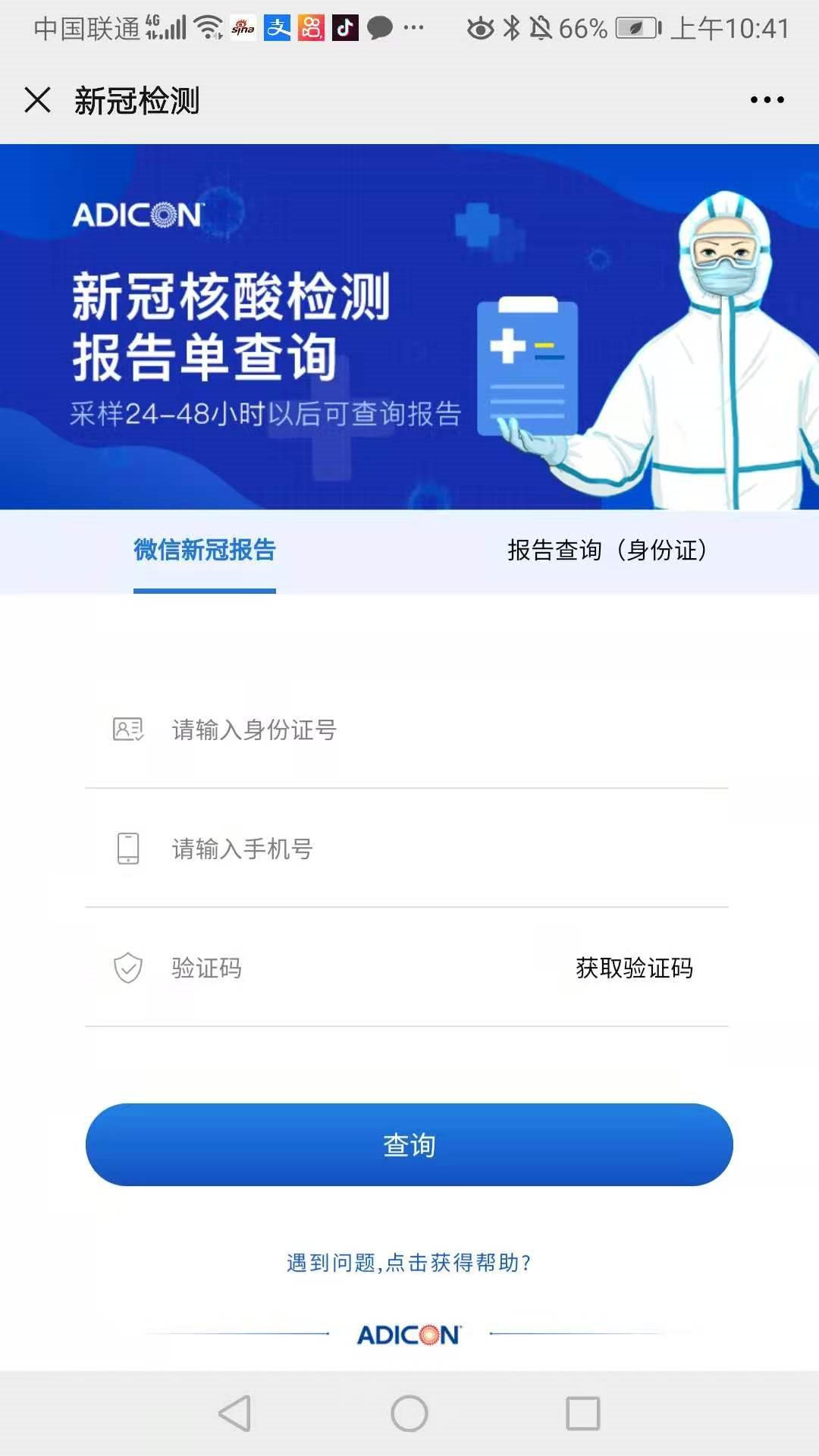Open the 遇到问题,点击获得帮助 link
Screen dimensions: 819x1456
click(x=409, y=1263)
